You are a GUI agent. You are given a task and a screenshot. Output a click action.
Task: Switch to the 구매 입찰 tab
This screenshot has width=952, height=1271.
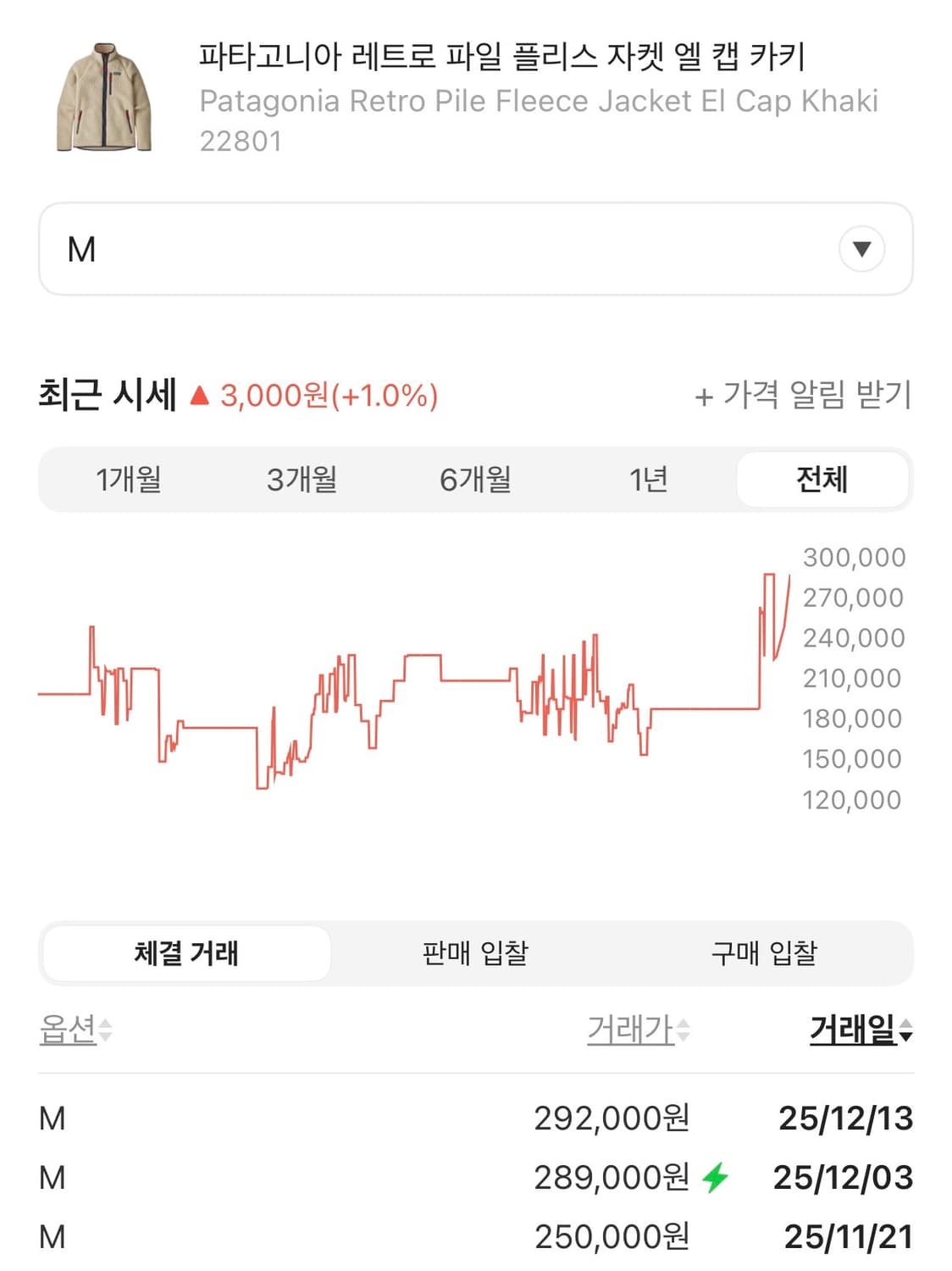point(764,953)
